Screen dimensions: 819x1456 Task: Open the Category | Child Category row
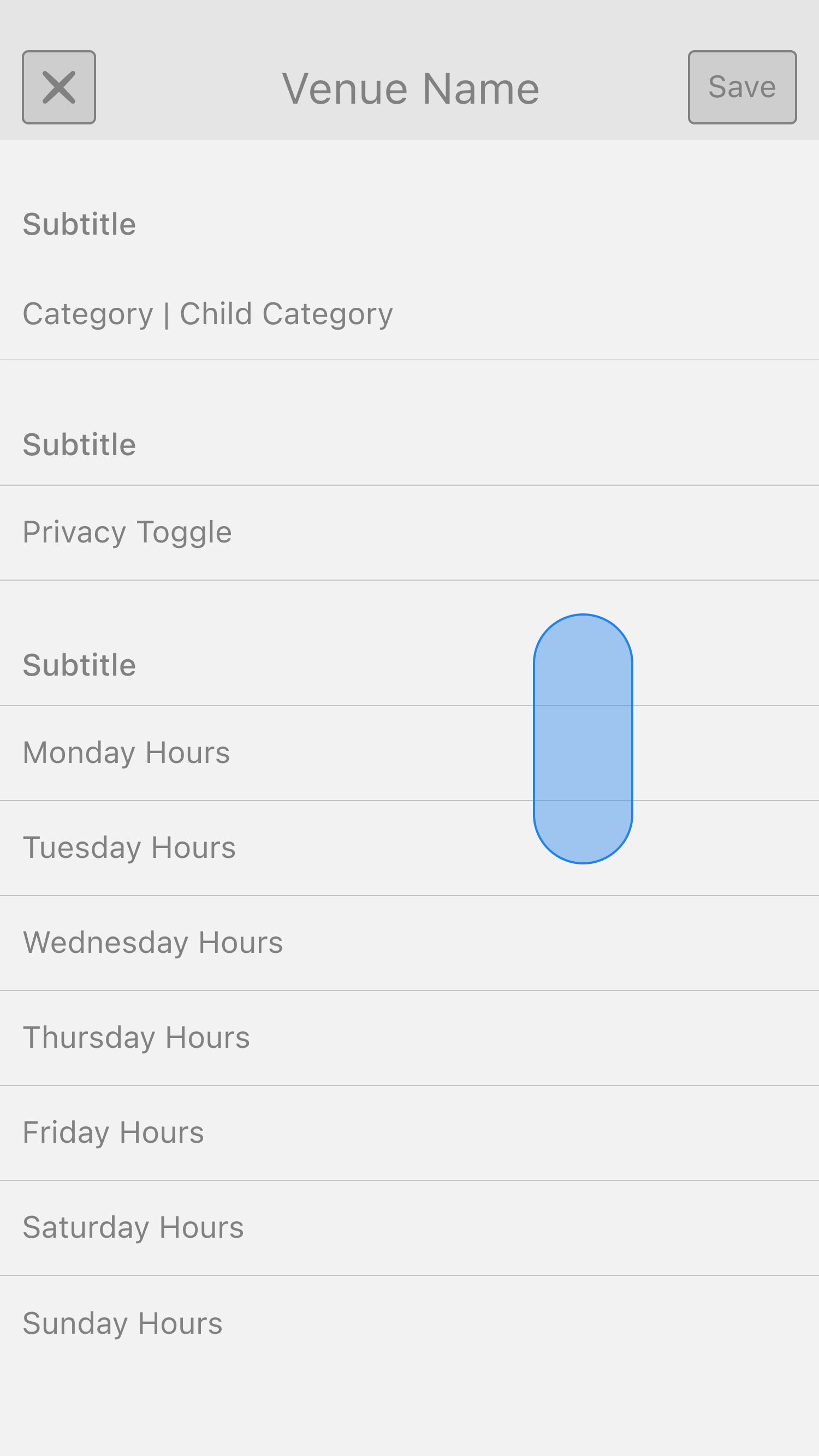[x=207, y=314]
